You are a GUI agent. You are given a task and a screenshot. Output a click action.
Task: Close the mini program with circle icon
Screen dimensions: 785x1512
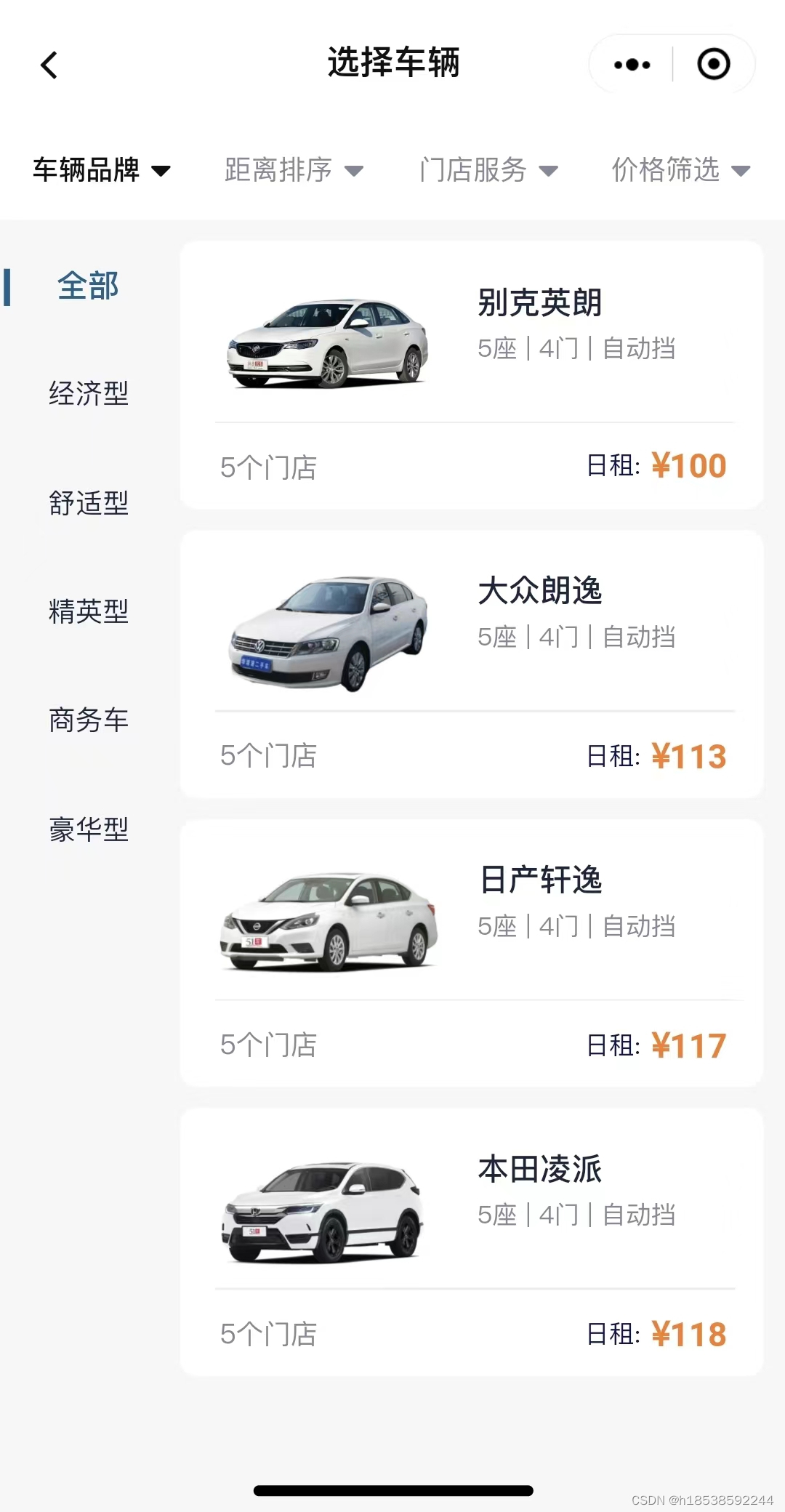pyautogui.click(x=713, y=65)
